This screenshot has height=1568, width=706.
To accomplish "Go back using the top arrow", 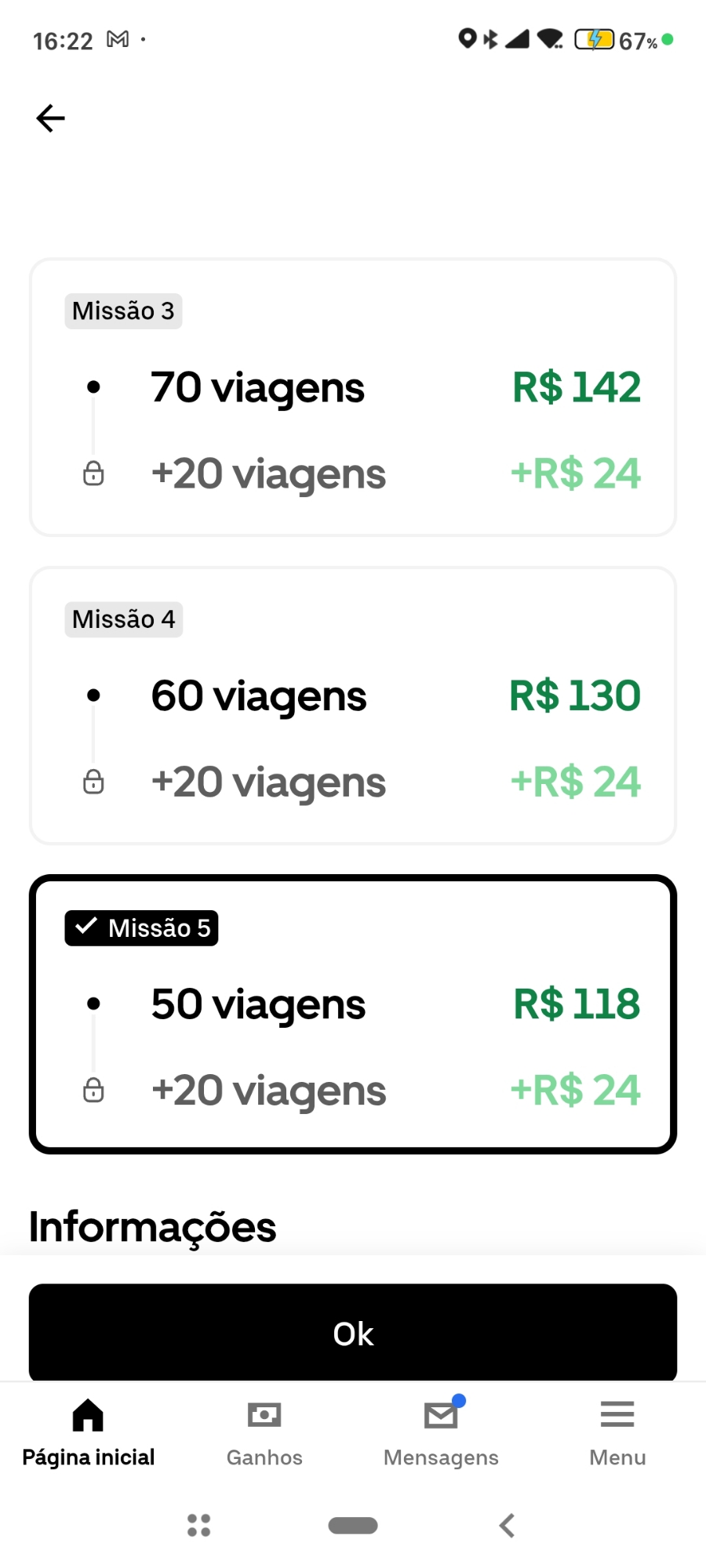I will 51,118.
